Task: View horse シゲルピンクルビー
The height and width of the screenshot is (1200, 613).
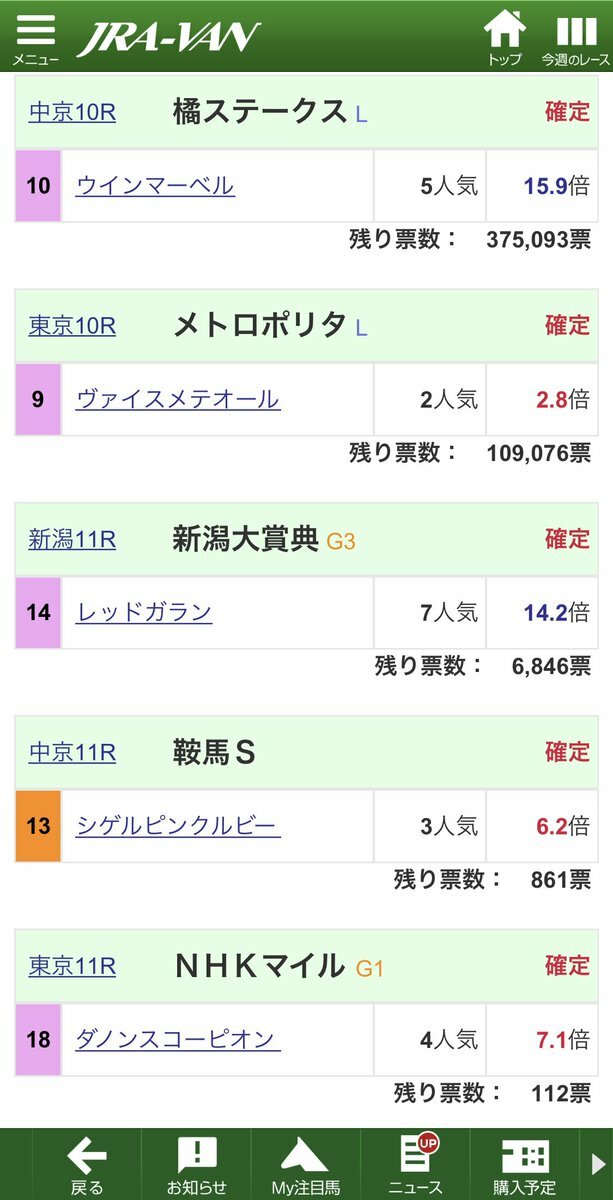Action: pyautogui.click(x=178, y=826)
